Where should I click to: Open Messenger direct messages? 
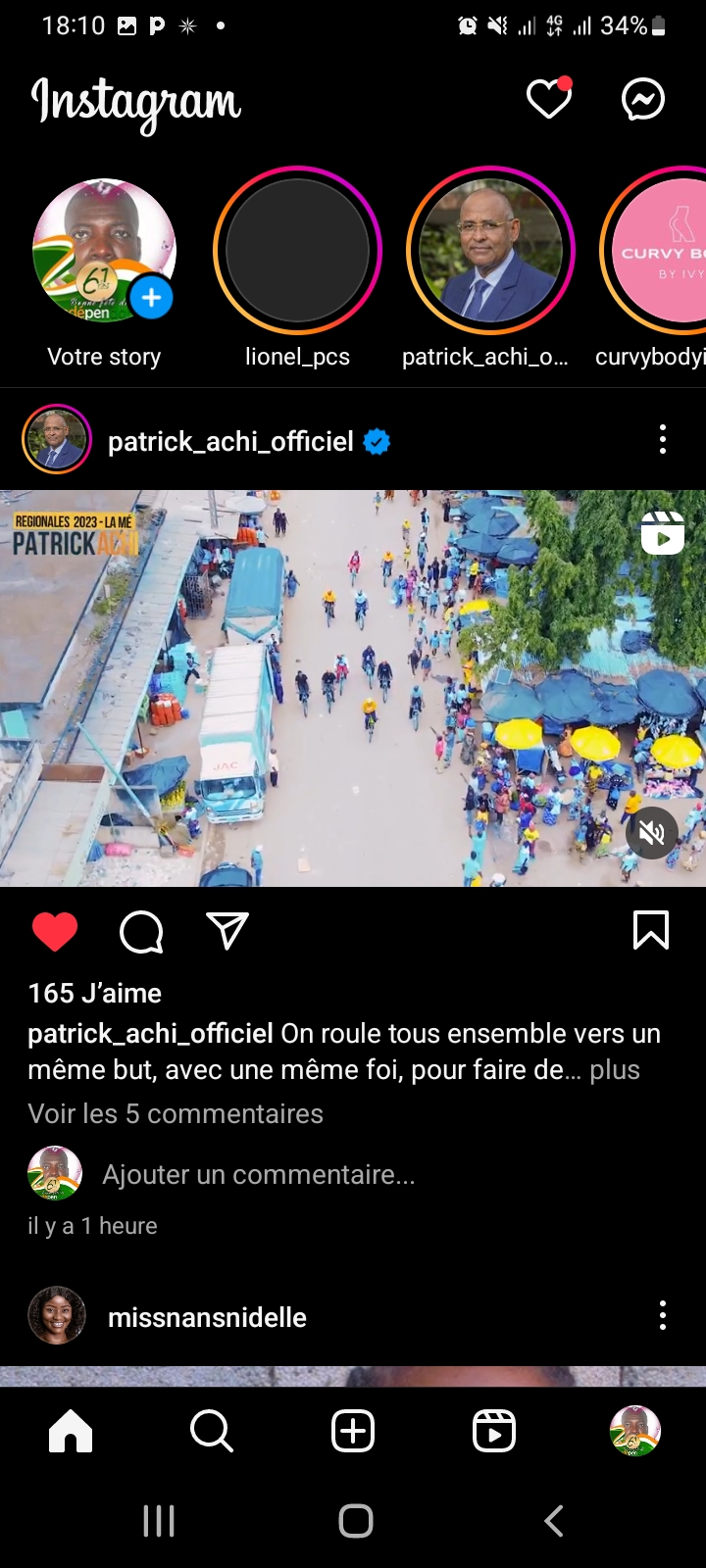point(643,99)
